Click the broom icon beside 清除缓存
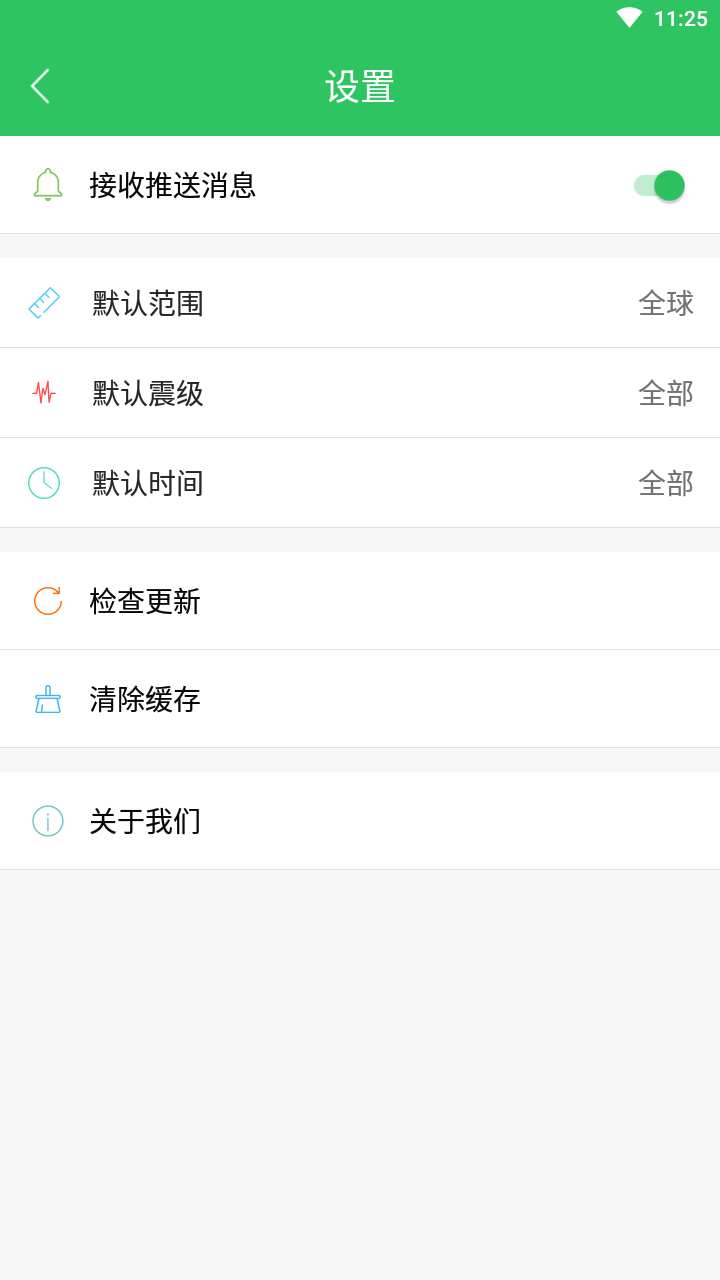The width and height of the screenshot is (720, 1280). pos(46,699)
